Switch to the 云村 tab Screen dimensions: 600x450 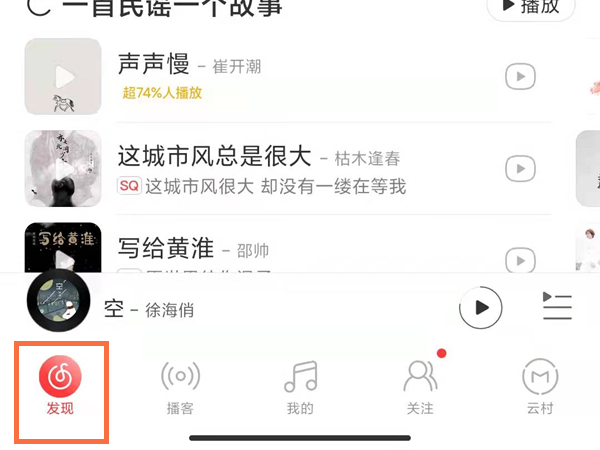(540, 389)
